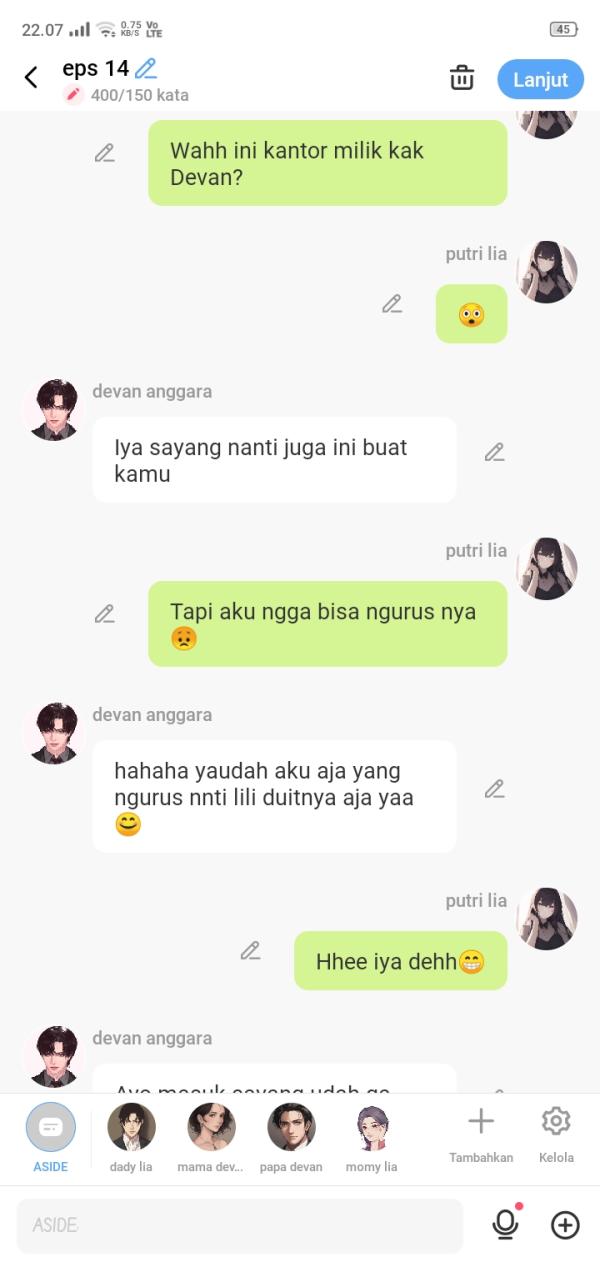The height and width of the screenshot is (1267, 600).
Task: Edit the message "Iya sayang nanti juga ini buat kamu"
Action: click(494, 452)
